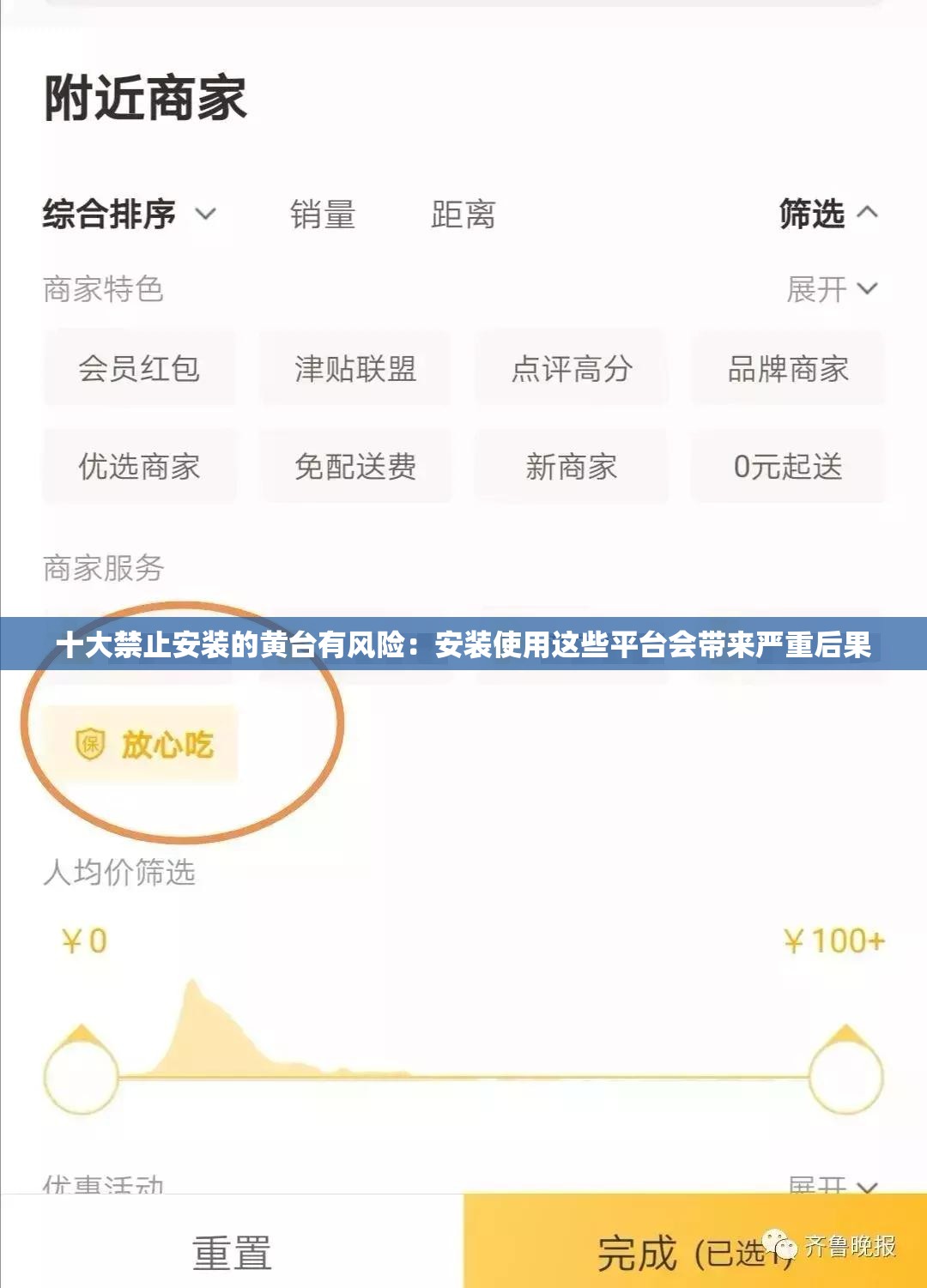
Task: Enable the 点评高分 filter
Action: [573, 371]
